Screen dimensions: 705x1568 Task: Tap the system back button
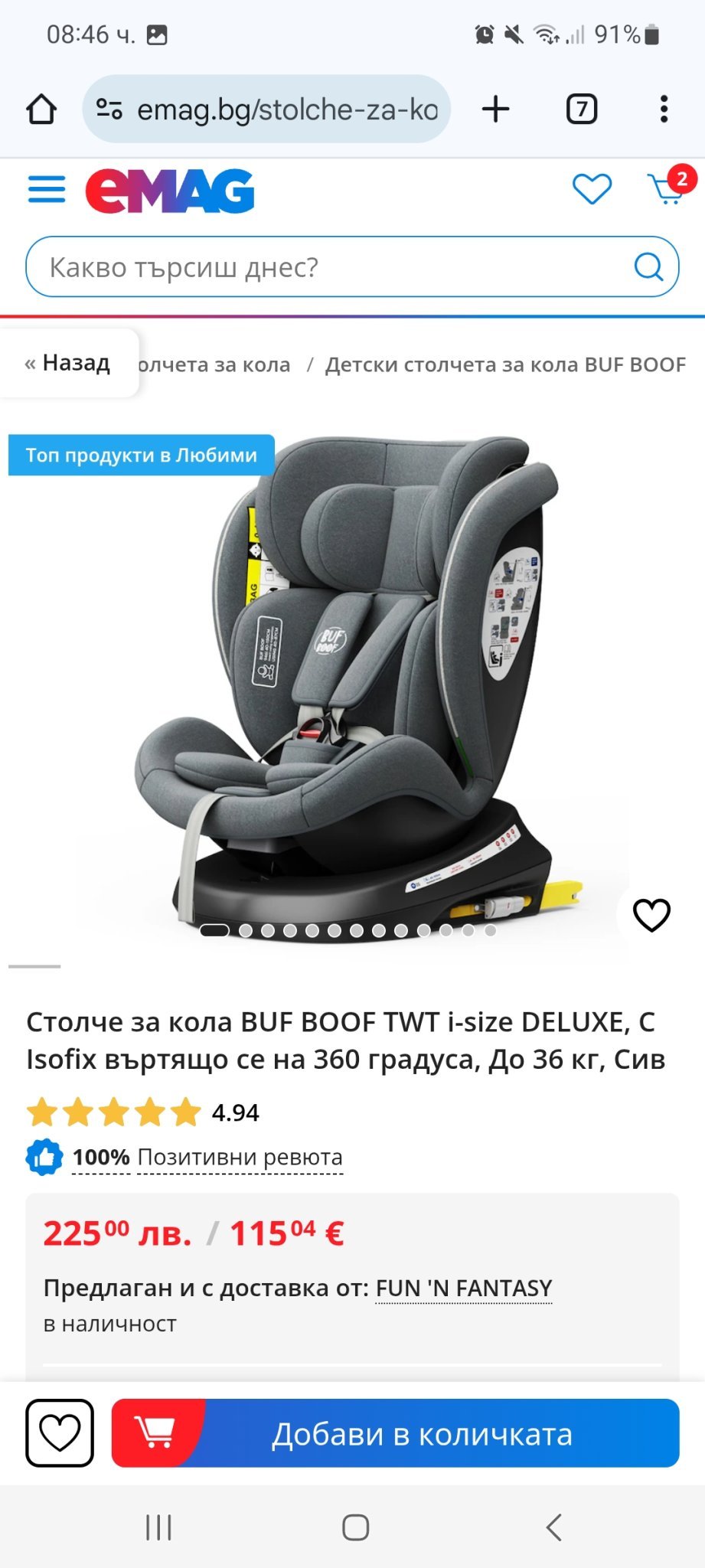coord(553,1527)
